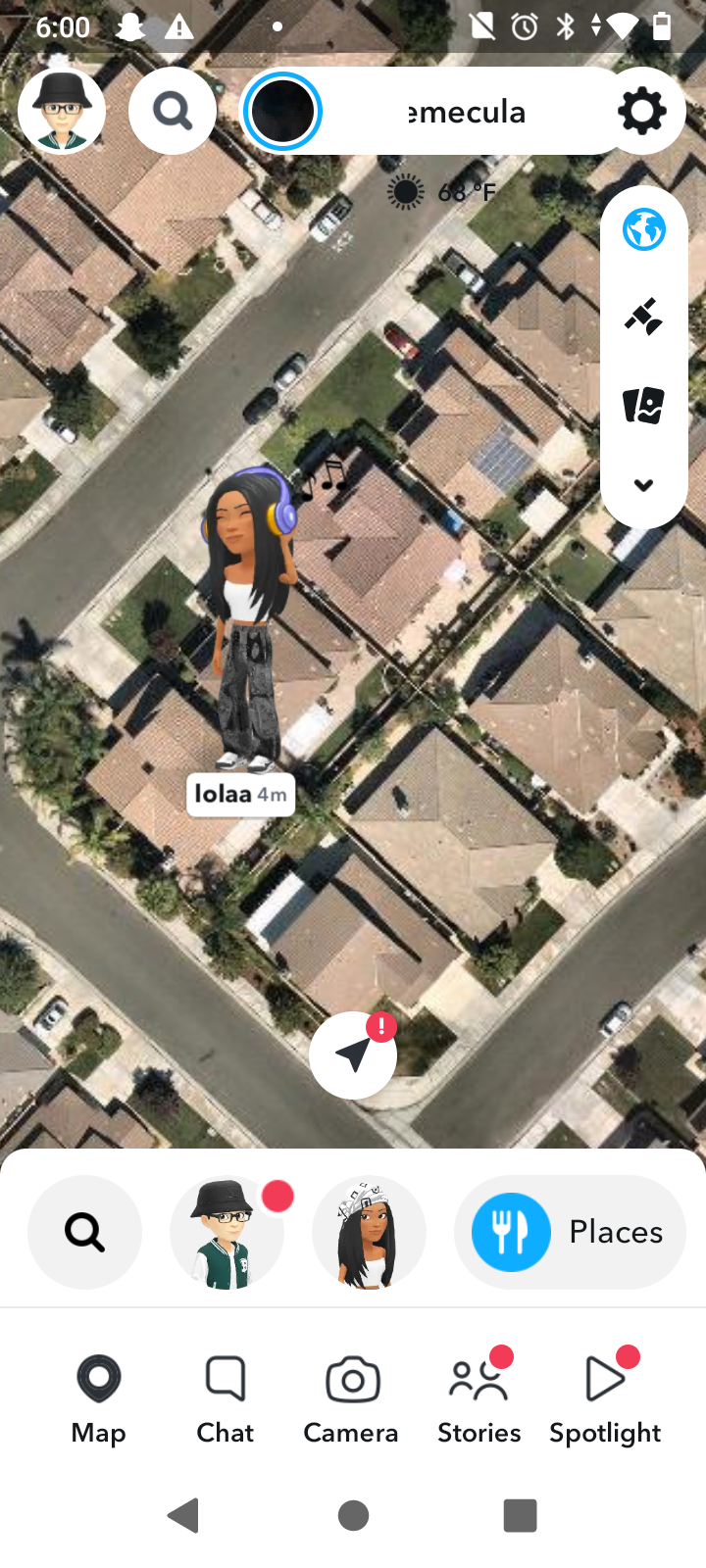Open map settings gear
The width and height of the screenshot is (706, 1568).
pos(642,112)
